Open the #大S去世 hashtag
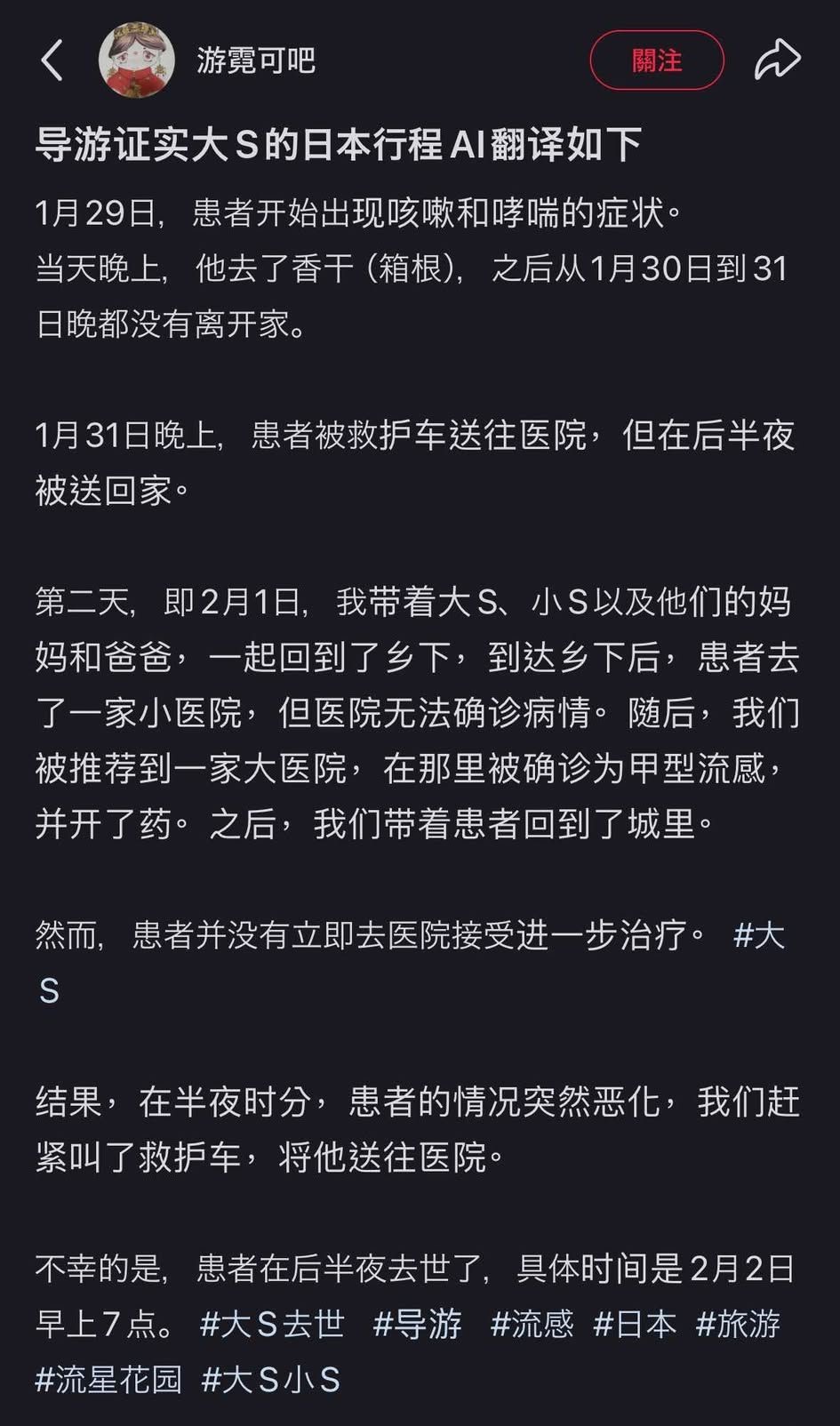Screen dimensions: 840x1426 (272, 1324)
